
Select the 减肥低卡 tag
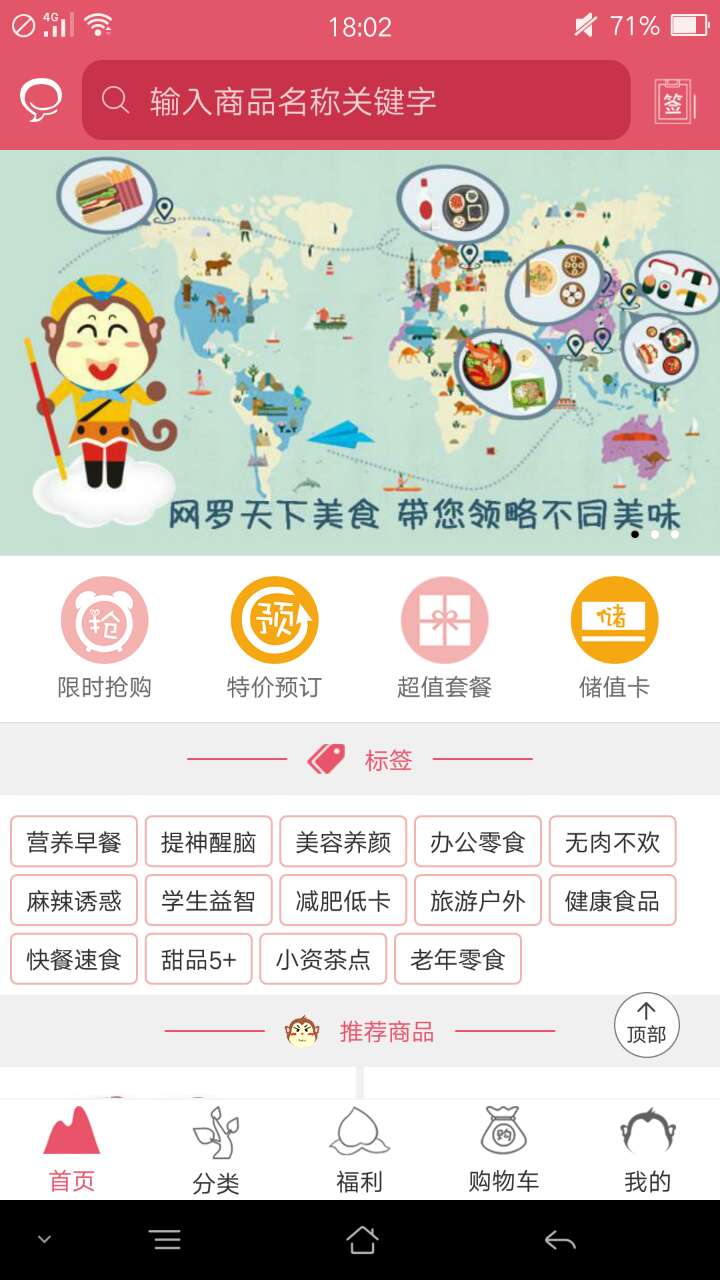pyautogui.click(x=342, y=901)
